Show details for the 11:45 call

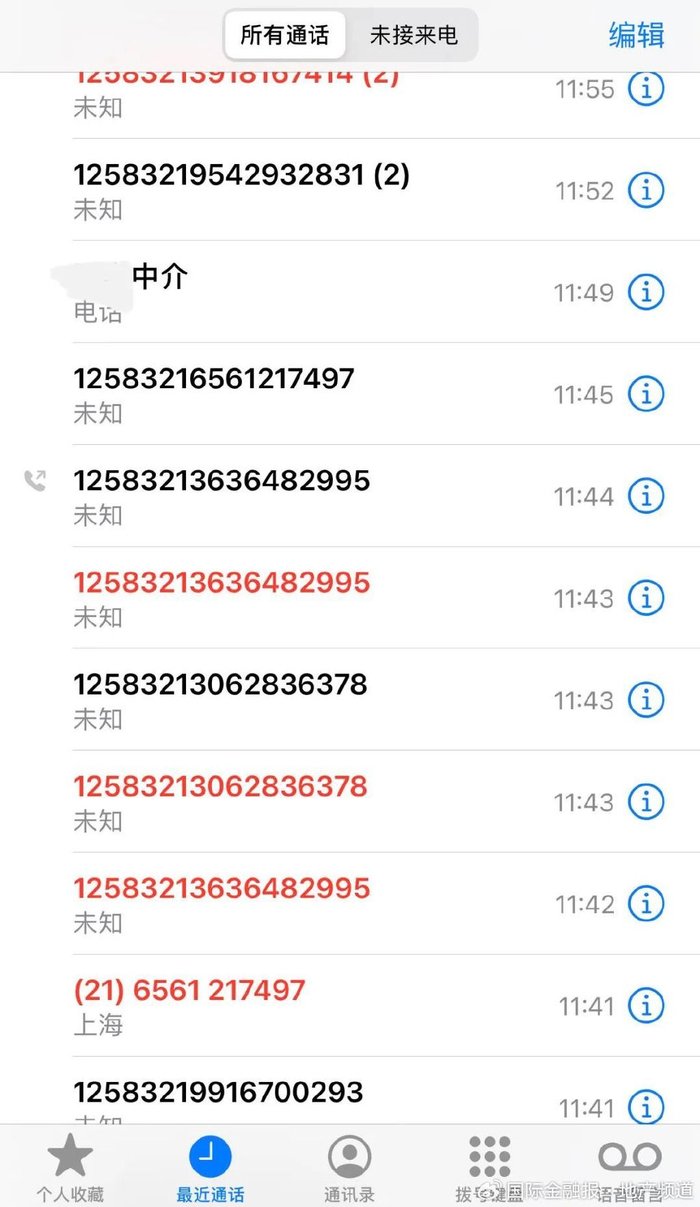click(x=646, y=394)
